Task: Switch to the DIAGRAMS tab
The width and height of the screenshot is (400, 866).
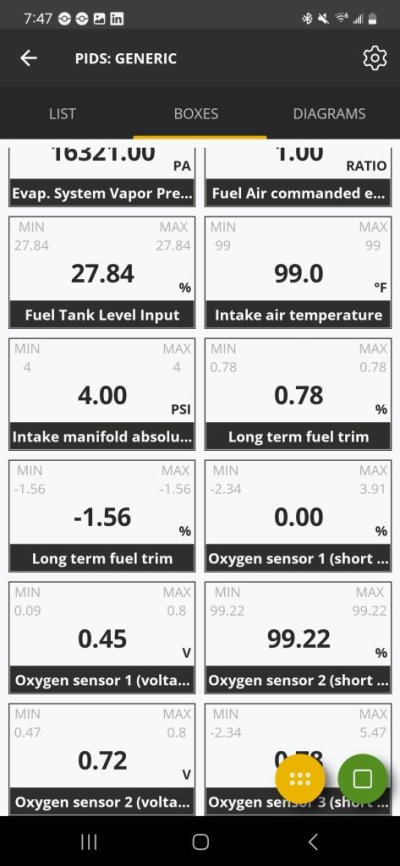Action: [x=329, y=114]
